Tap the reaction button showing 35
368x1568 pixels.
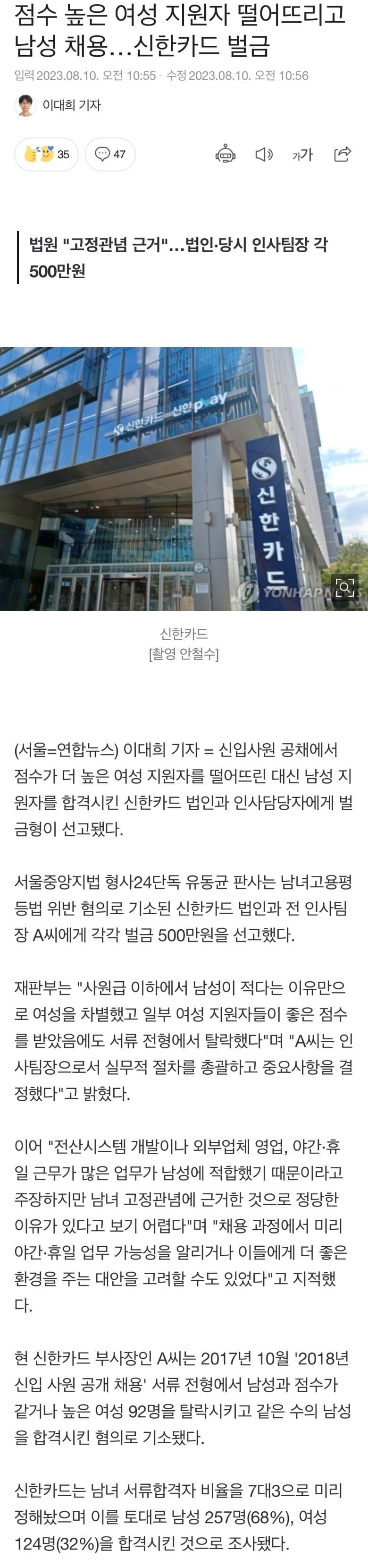[x=46, y=154]
